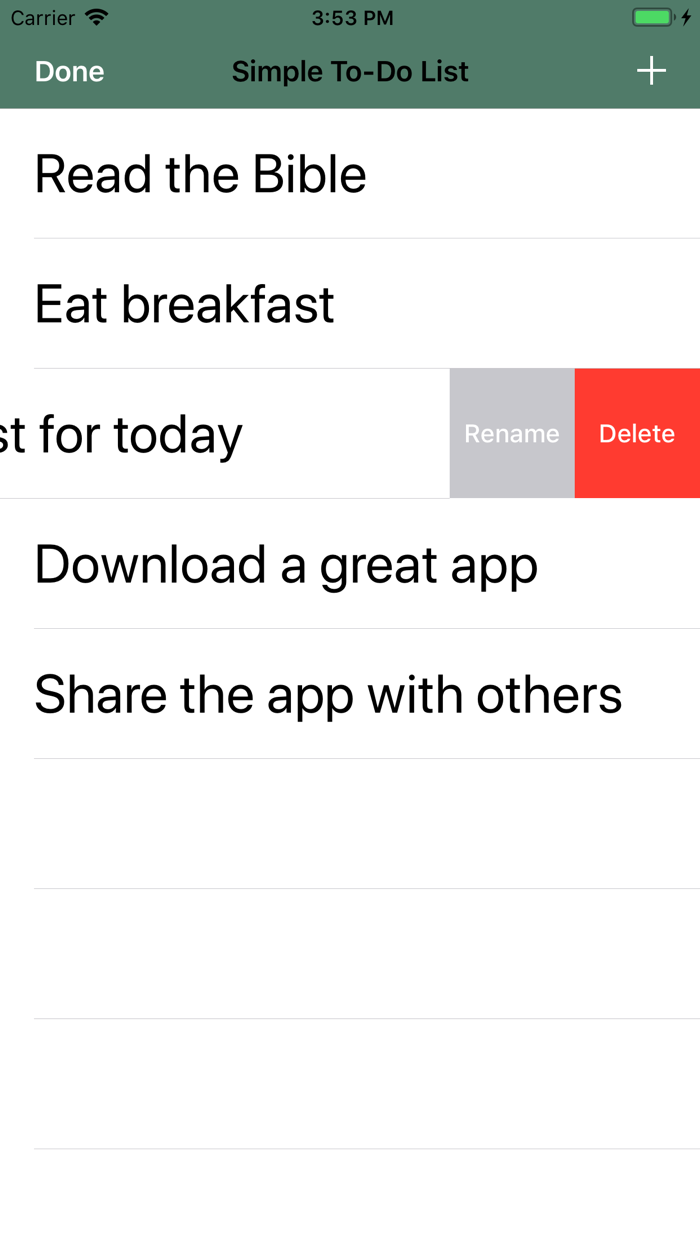Tap Done in the top bar
Image resolution: width=700 pixels, height=1244 pixels.
69,71
